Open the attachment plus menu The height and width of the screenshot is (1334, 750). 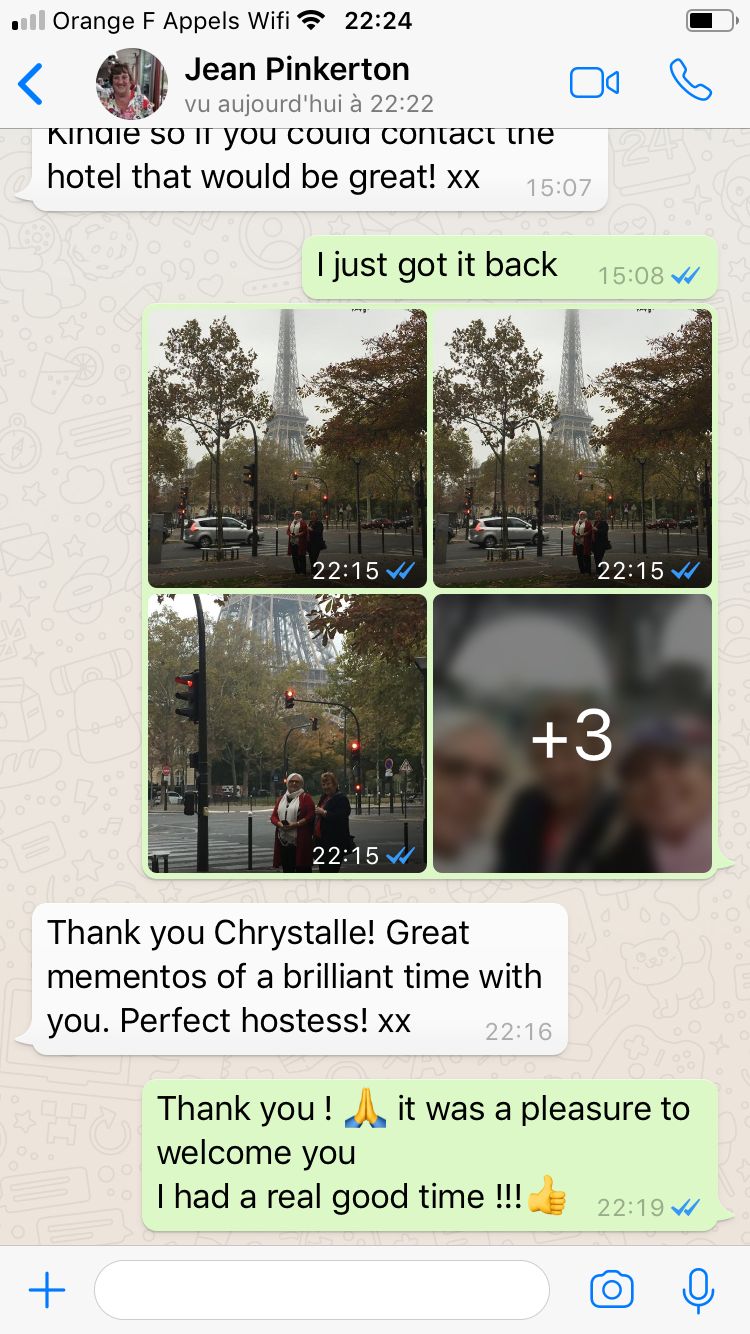[x=47, y=1290]
